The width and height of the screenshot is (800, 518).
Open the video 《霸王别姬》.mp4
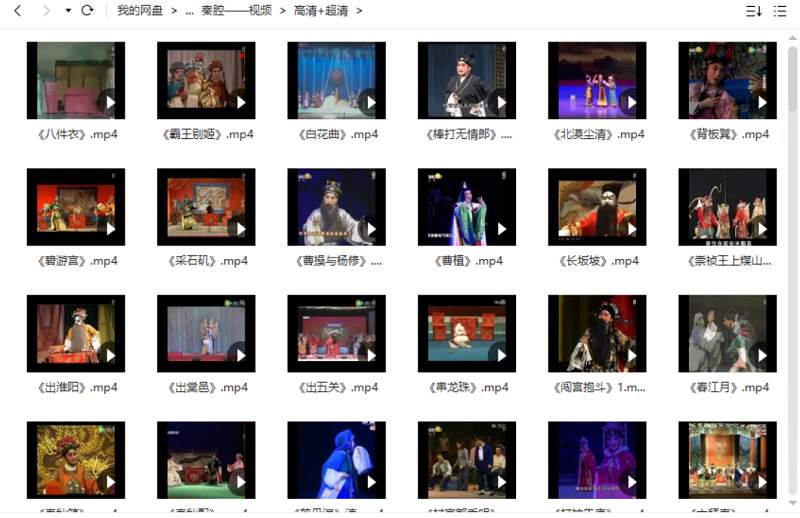pos(206,80)
